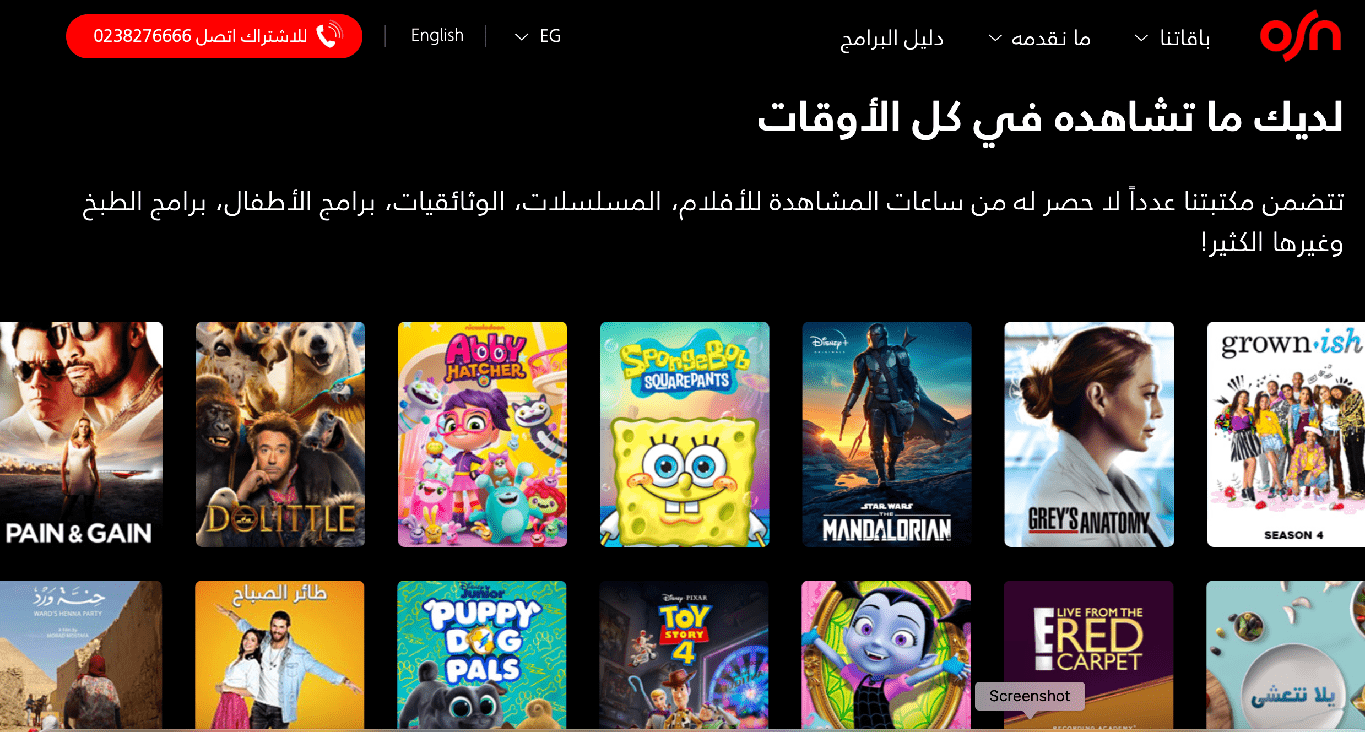Image resolution: width=1365 pixels, height=732 pixels.
Task: Go to the OSN home logo
Action: pos(1300,37)
